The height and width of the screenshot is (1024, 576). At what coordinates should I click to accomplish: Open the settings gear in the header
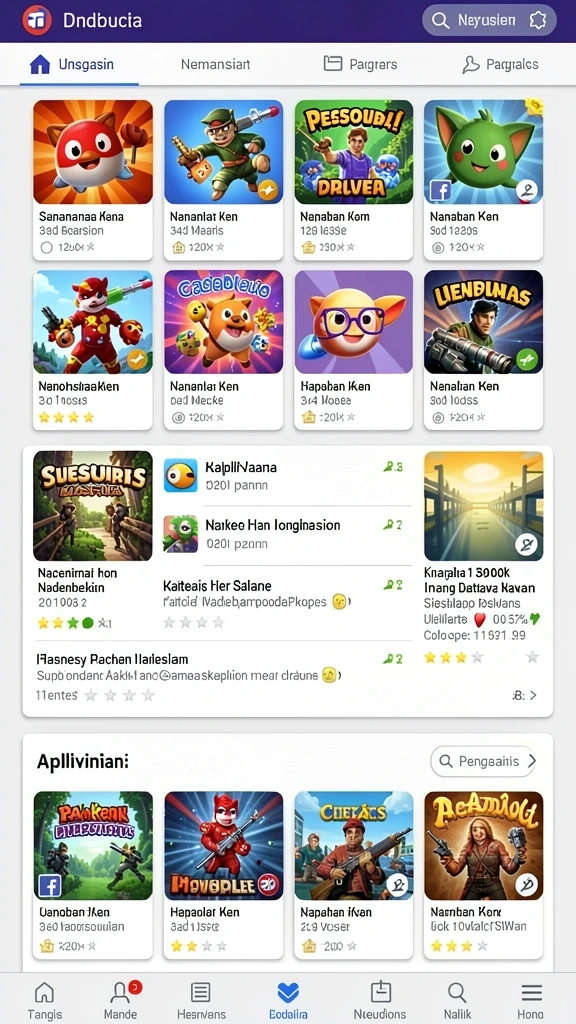pos(537,21)
